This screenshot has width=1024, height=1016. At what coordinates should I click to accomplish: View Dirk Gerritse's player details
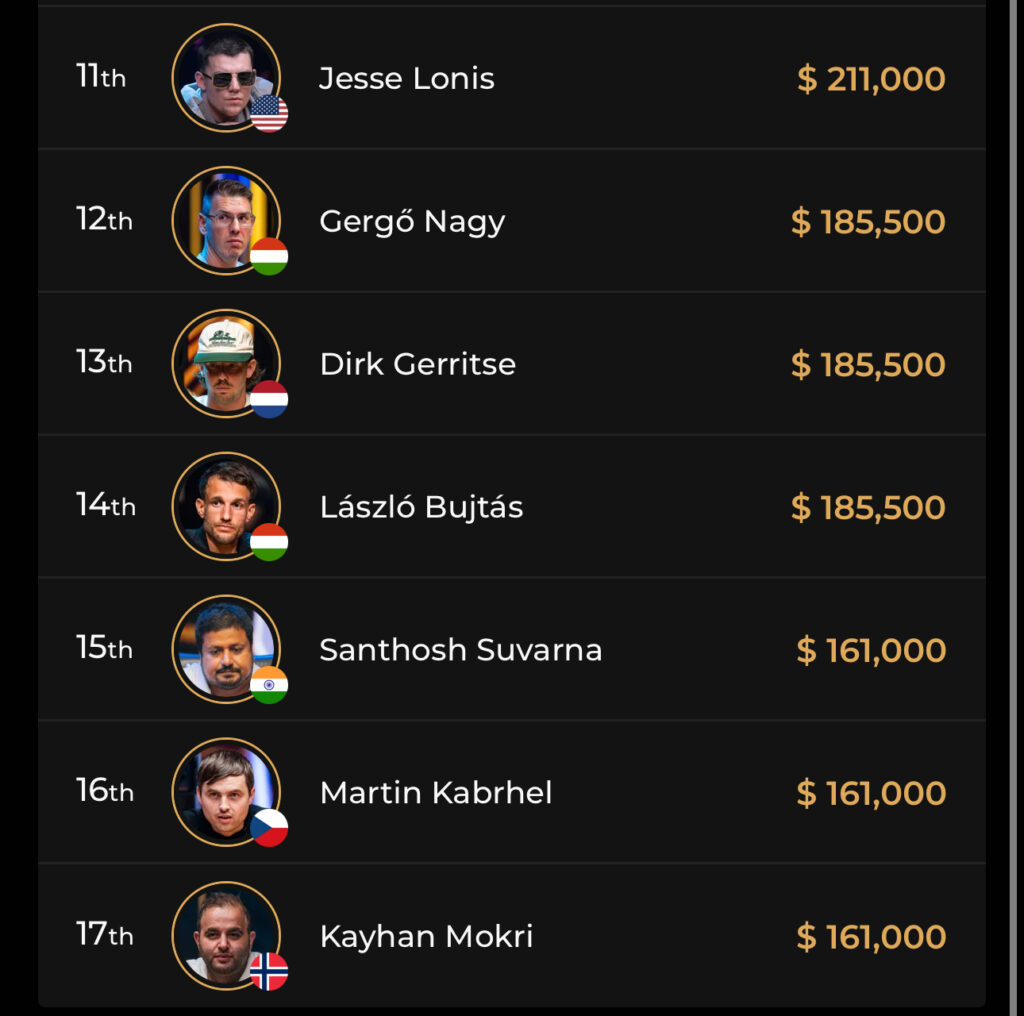pos(417,364)
